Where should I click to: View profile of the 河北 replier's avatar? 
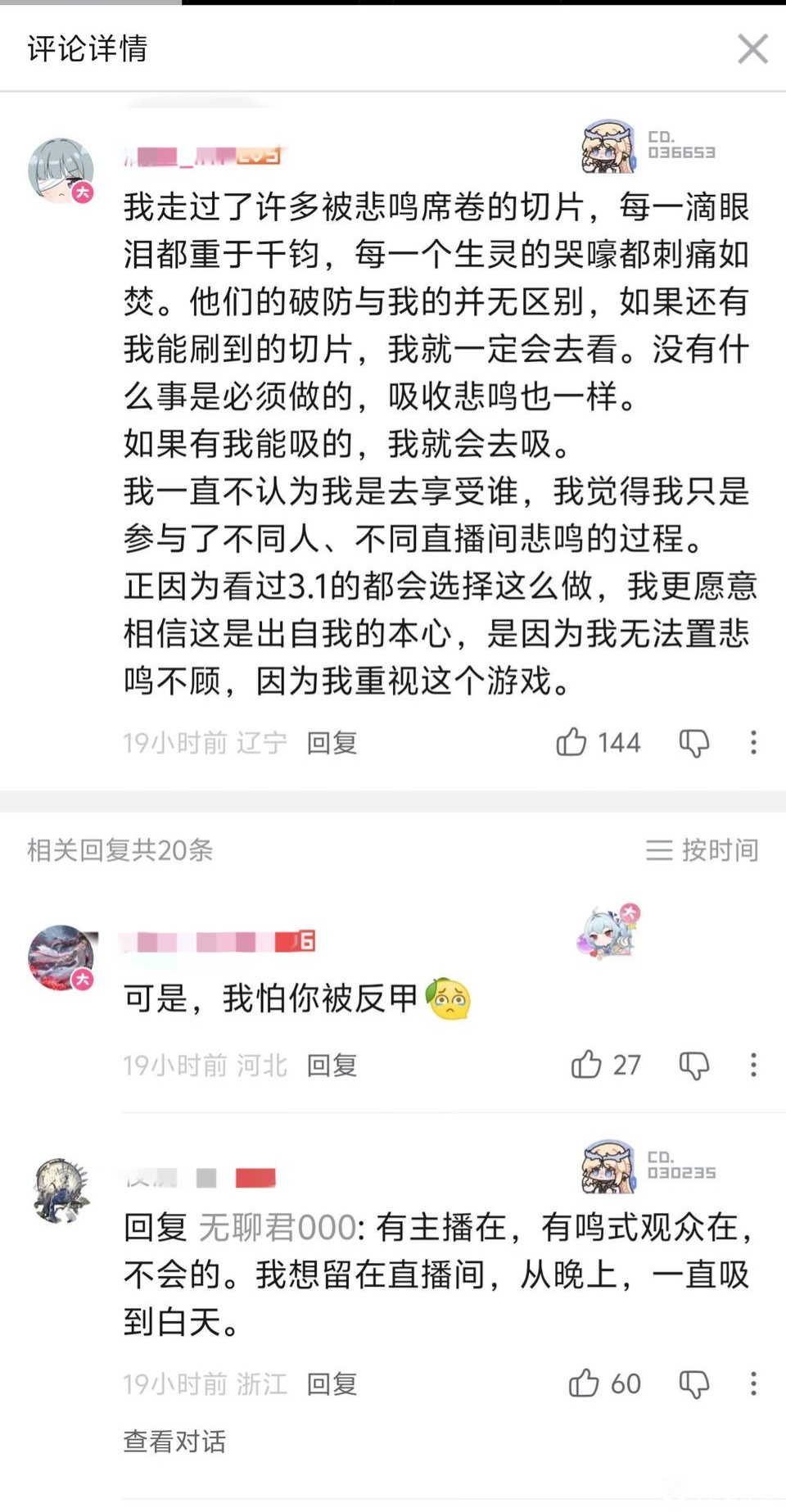[61, 957]
